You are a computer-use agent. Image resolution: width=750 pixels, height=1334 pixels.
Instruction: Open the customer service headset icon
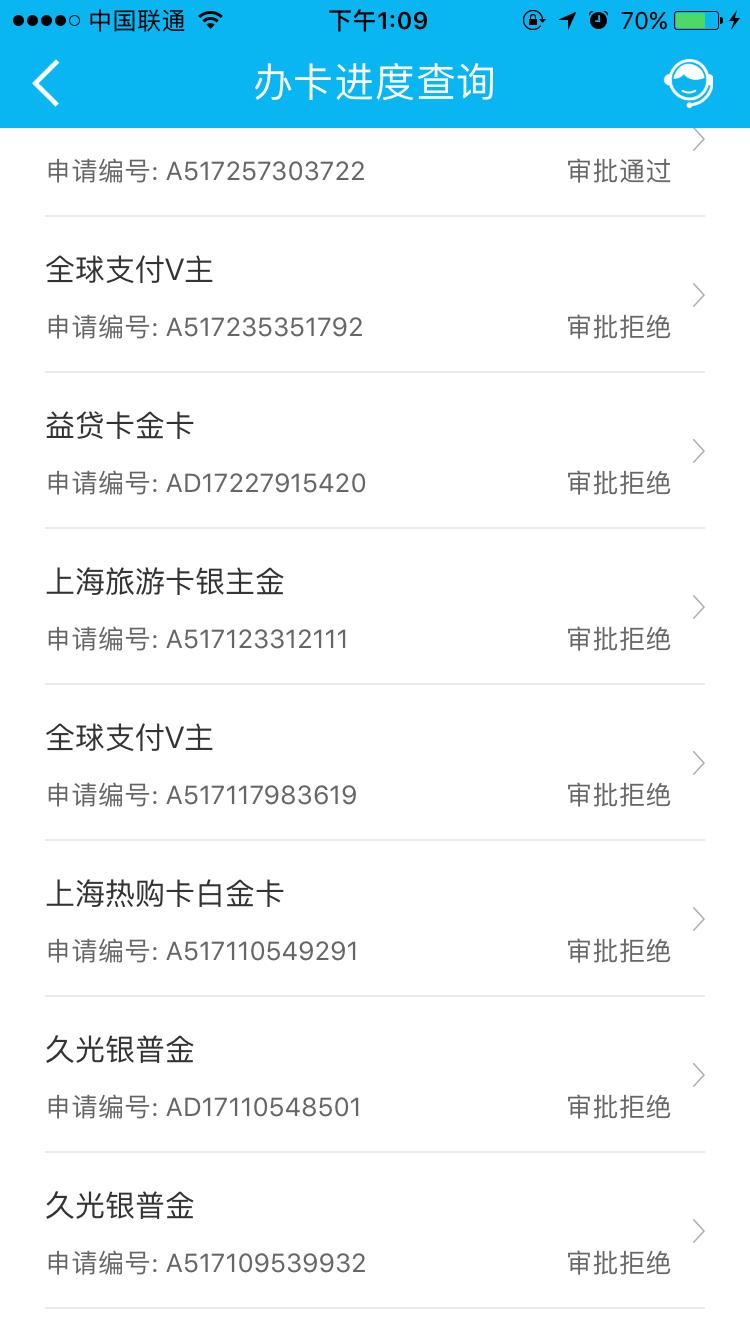tap(689, 84)
